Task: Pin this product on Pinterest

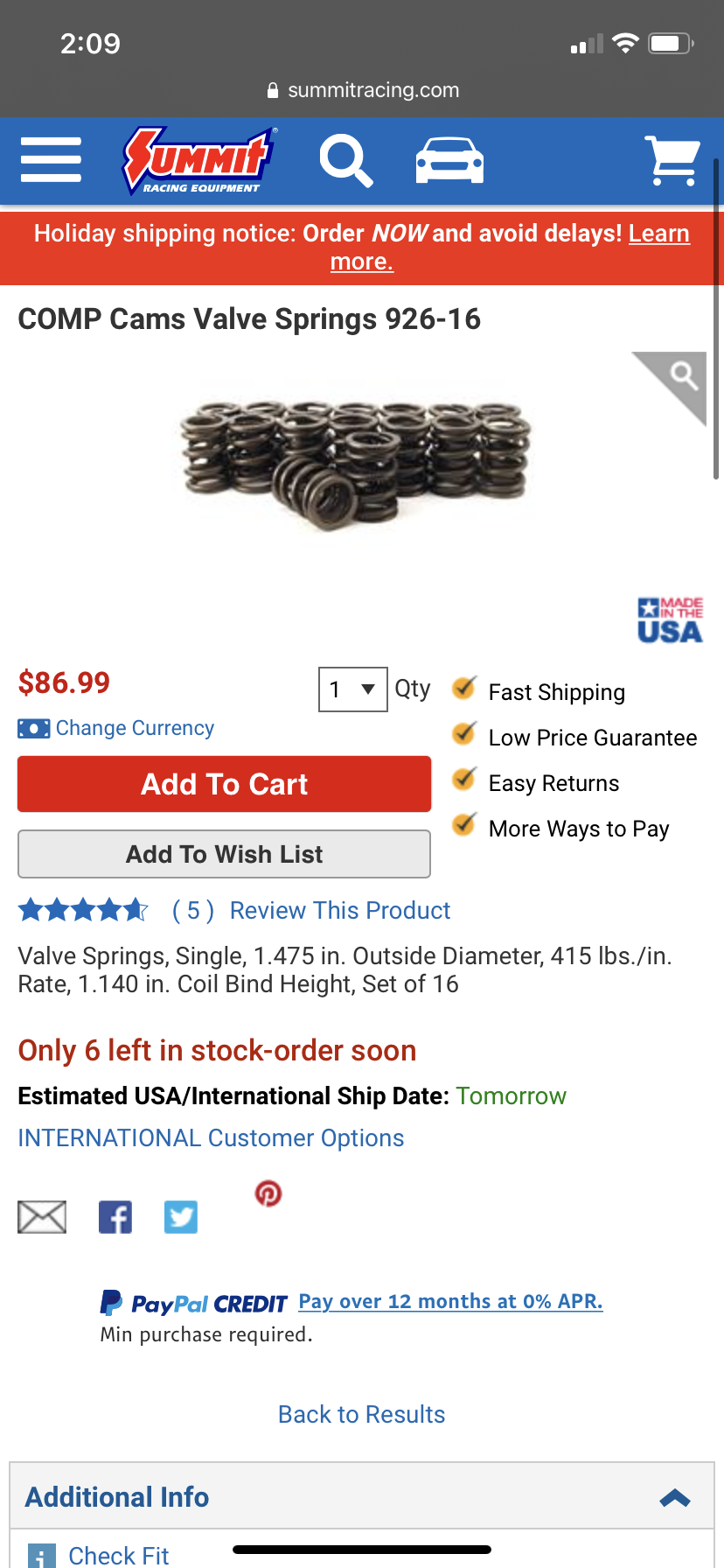Action: (268, 1193)
